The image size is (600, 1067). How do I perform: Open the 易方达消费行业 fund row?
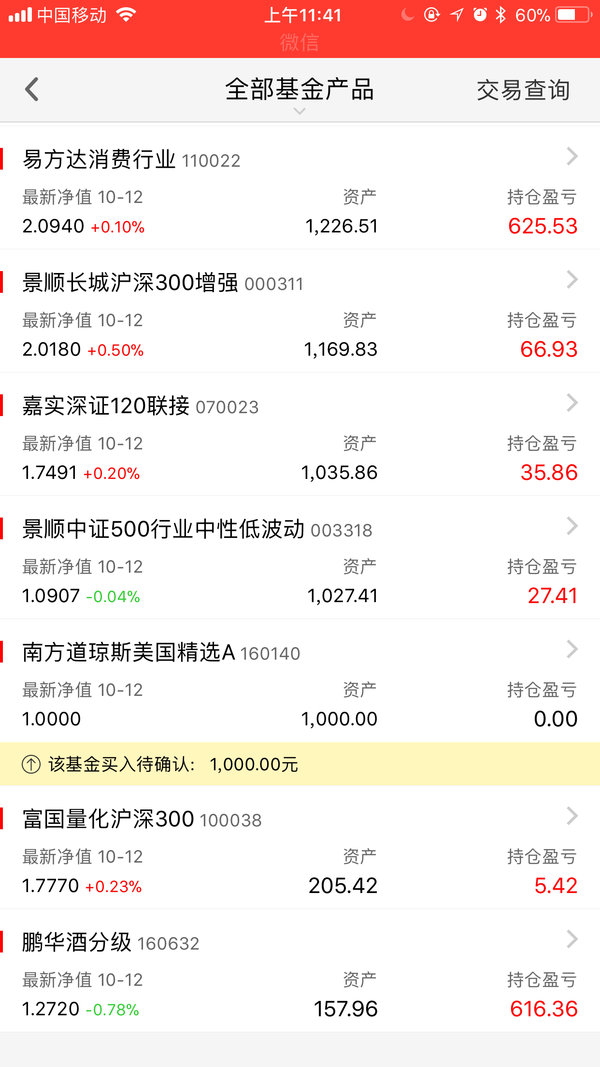click(300, 188)
